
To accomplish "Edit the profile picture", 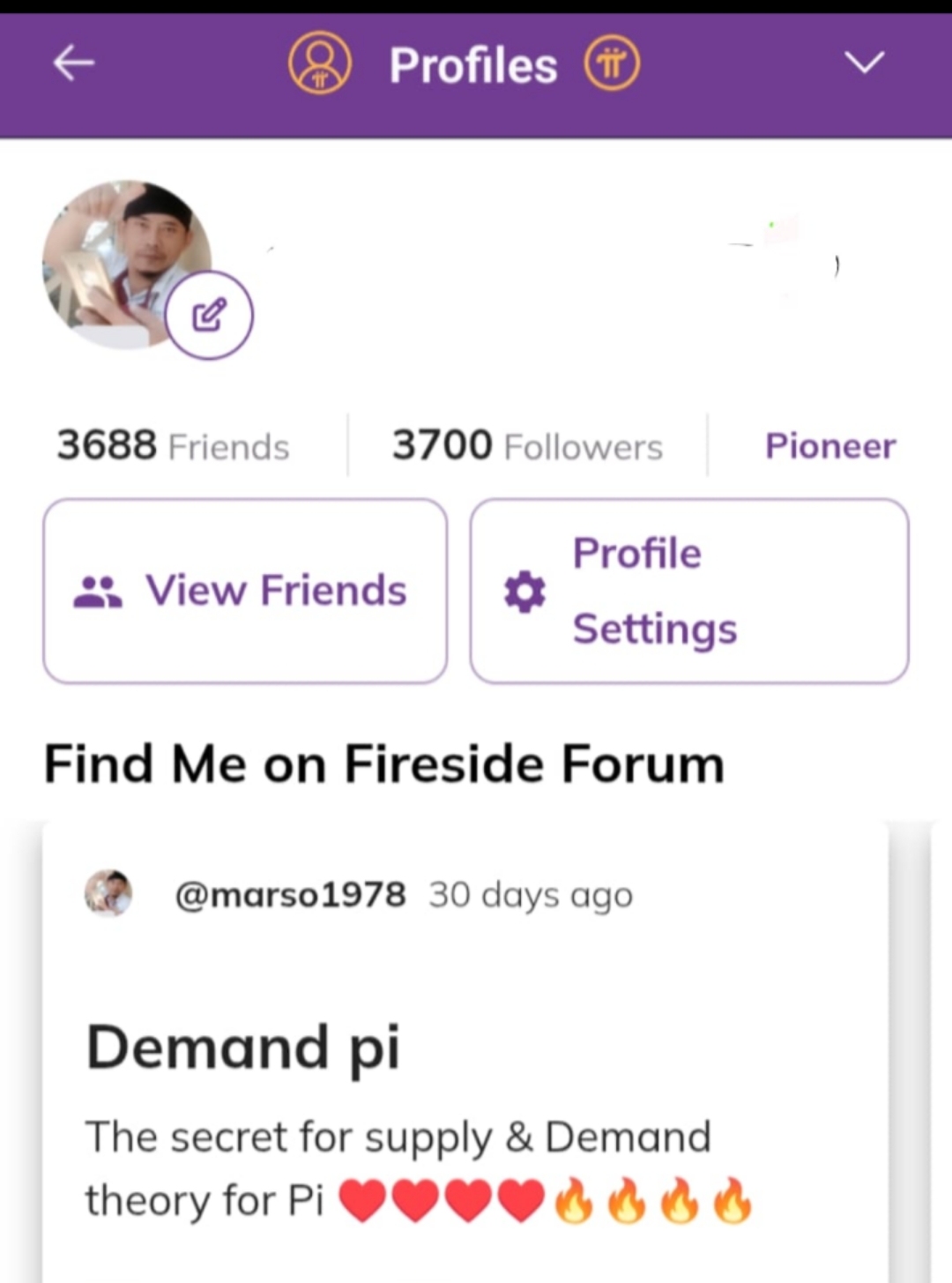I will [x=210, y=315].
